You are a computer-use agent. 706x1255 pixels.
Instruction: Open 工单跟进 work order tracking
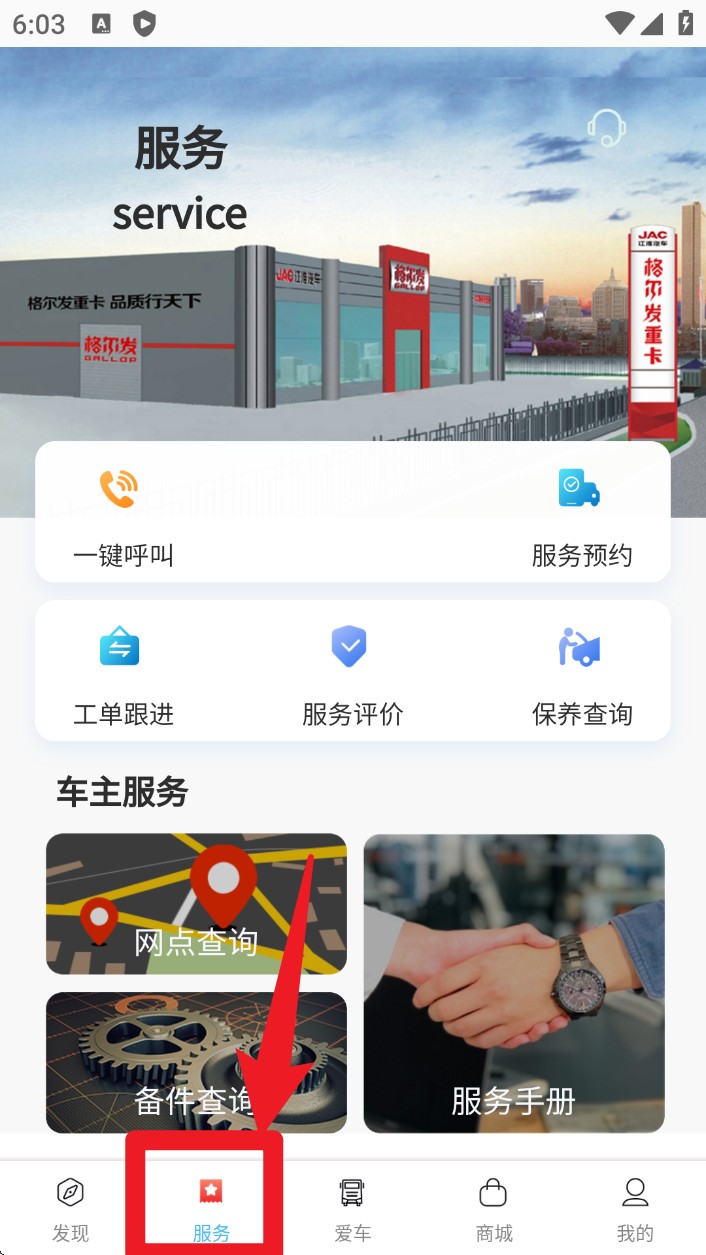pyautogui.click(x=122, y=673)
